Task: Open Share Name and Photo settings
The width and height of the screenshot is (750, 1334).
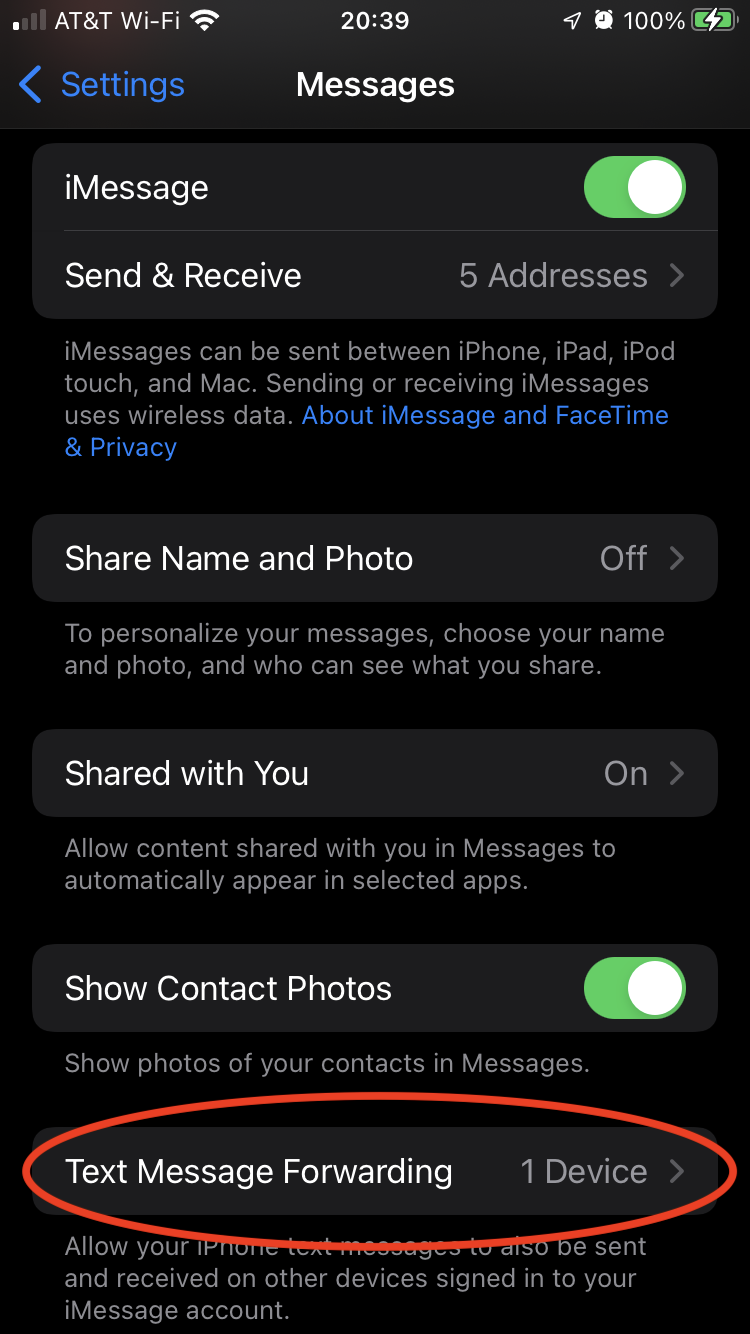Action: coord(375,558)
